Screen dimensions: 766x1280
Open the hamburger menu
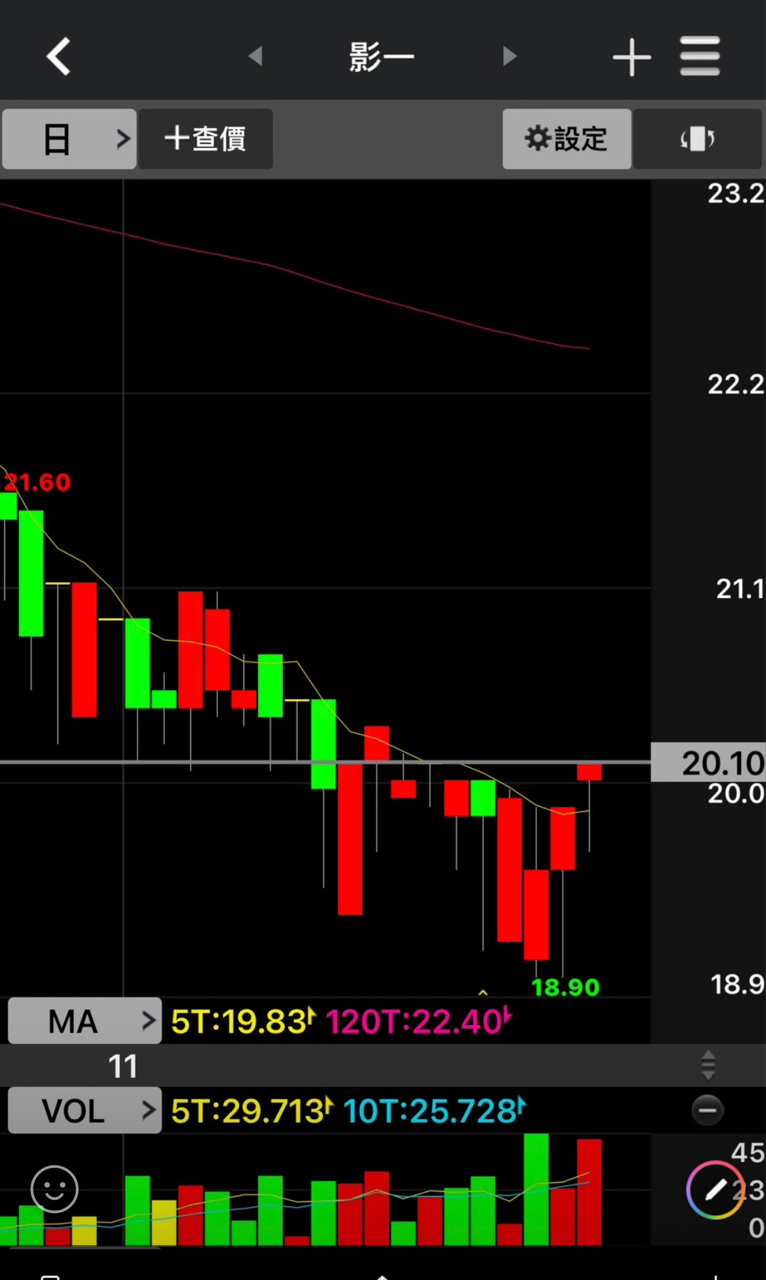(x=700, y=57)
